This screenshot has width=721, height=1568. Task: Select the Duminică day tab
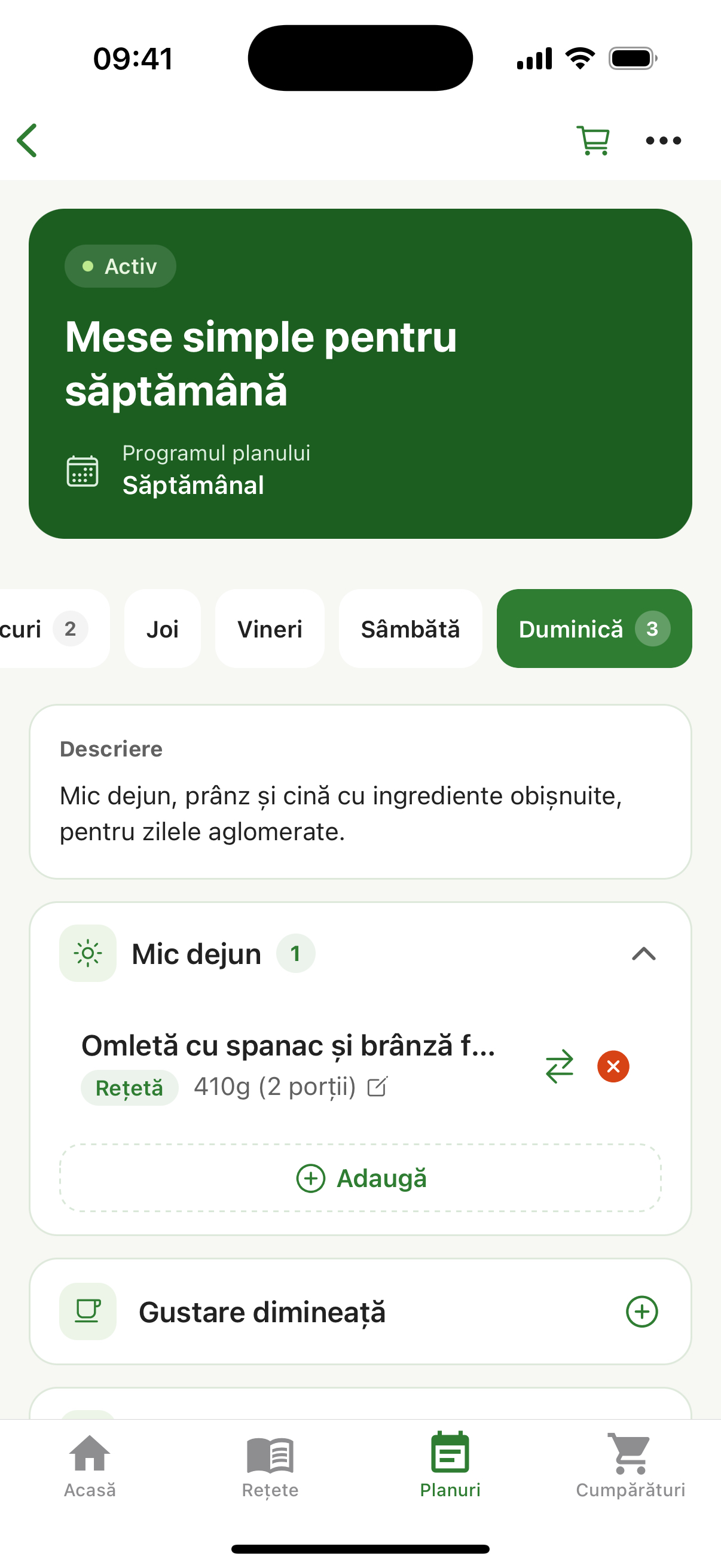594,629
